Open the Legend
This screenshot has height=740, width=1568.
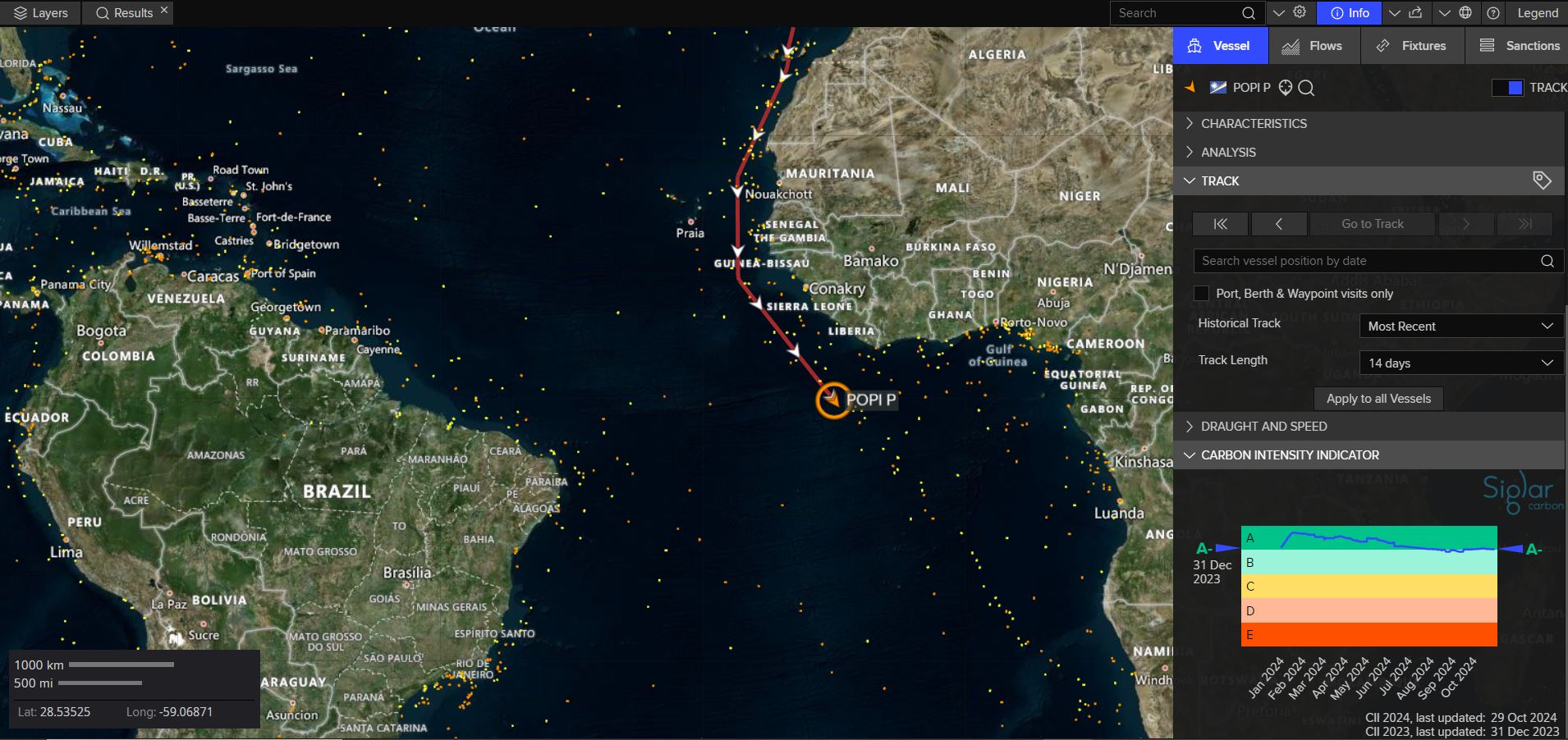coord(1537,13)
